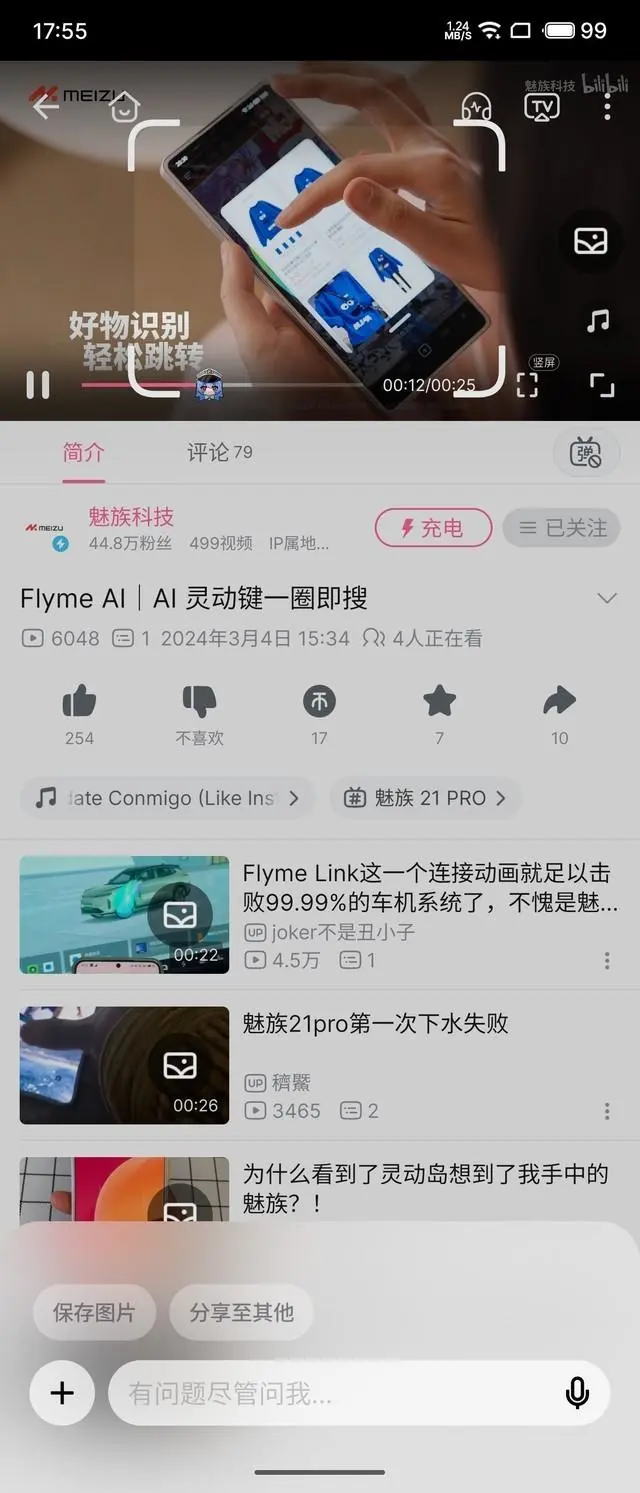640x1493 pixels.
Task: Cast video to TV
Action: (541, 107)
